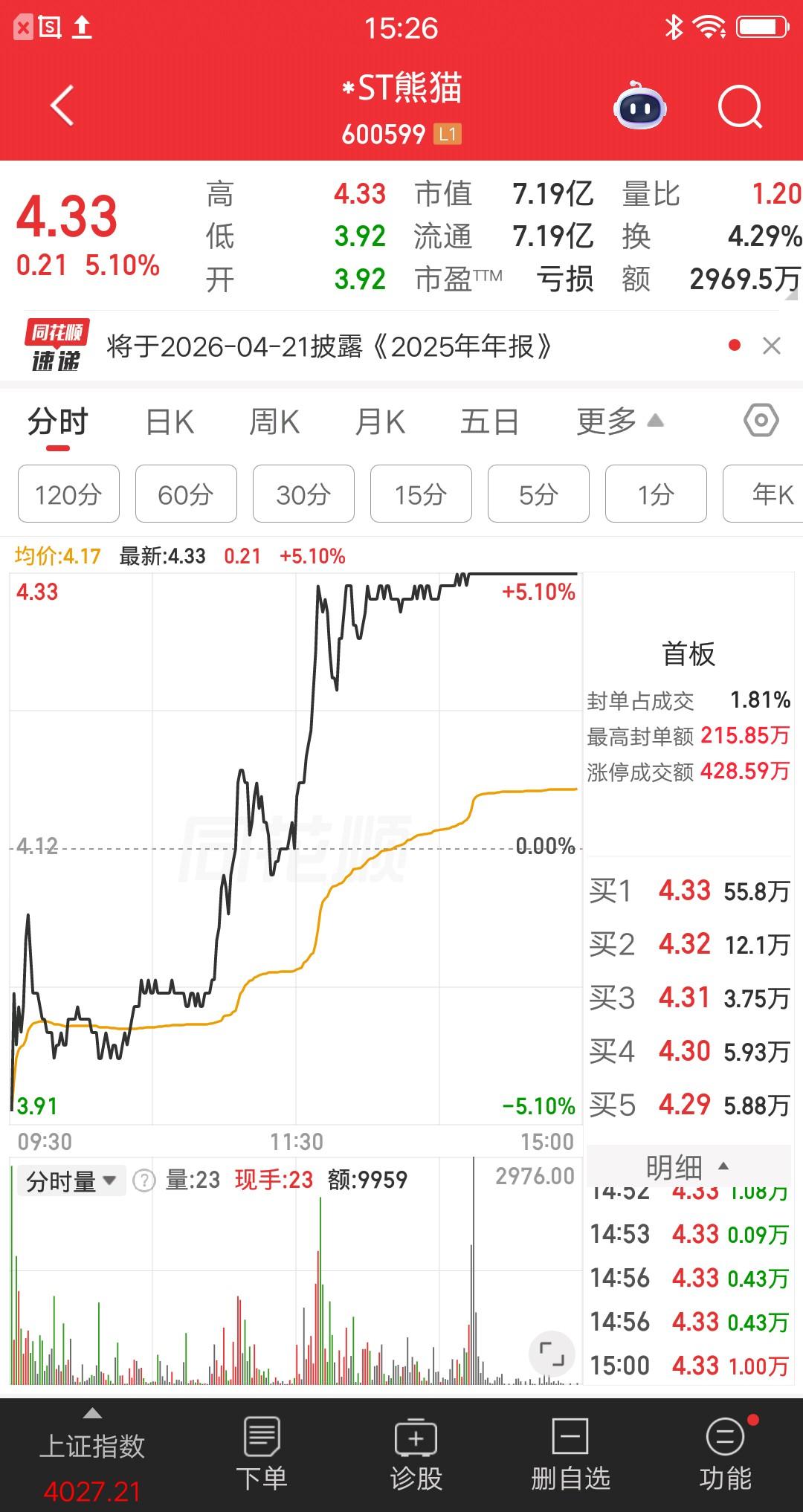This screenshot has width=803, height=1512.
Task: Open the 分时量 indicator dropdown
Action: point(71,1180)
